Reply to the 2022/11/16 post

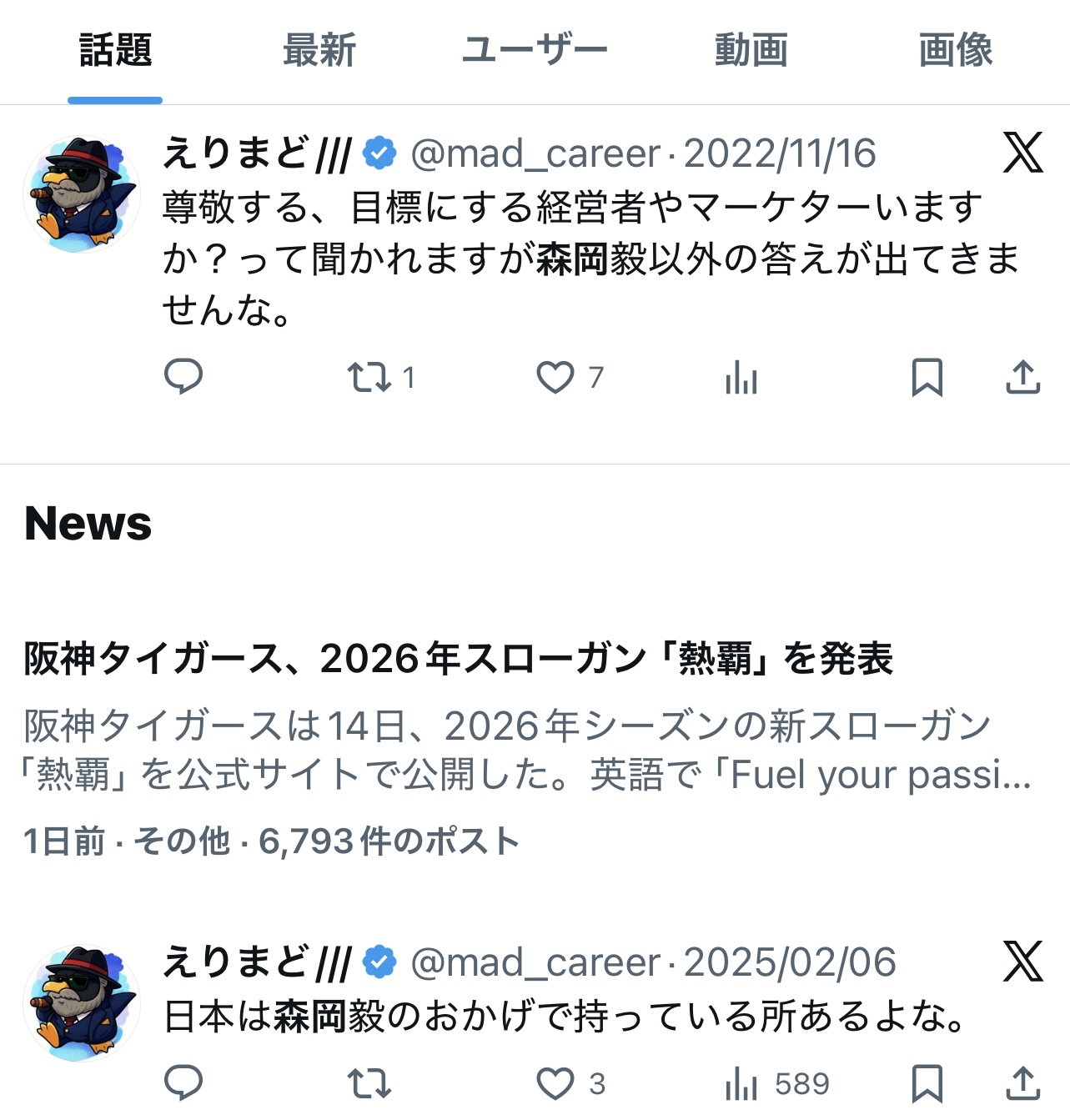[183, 377]
